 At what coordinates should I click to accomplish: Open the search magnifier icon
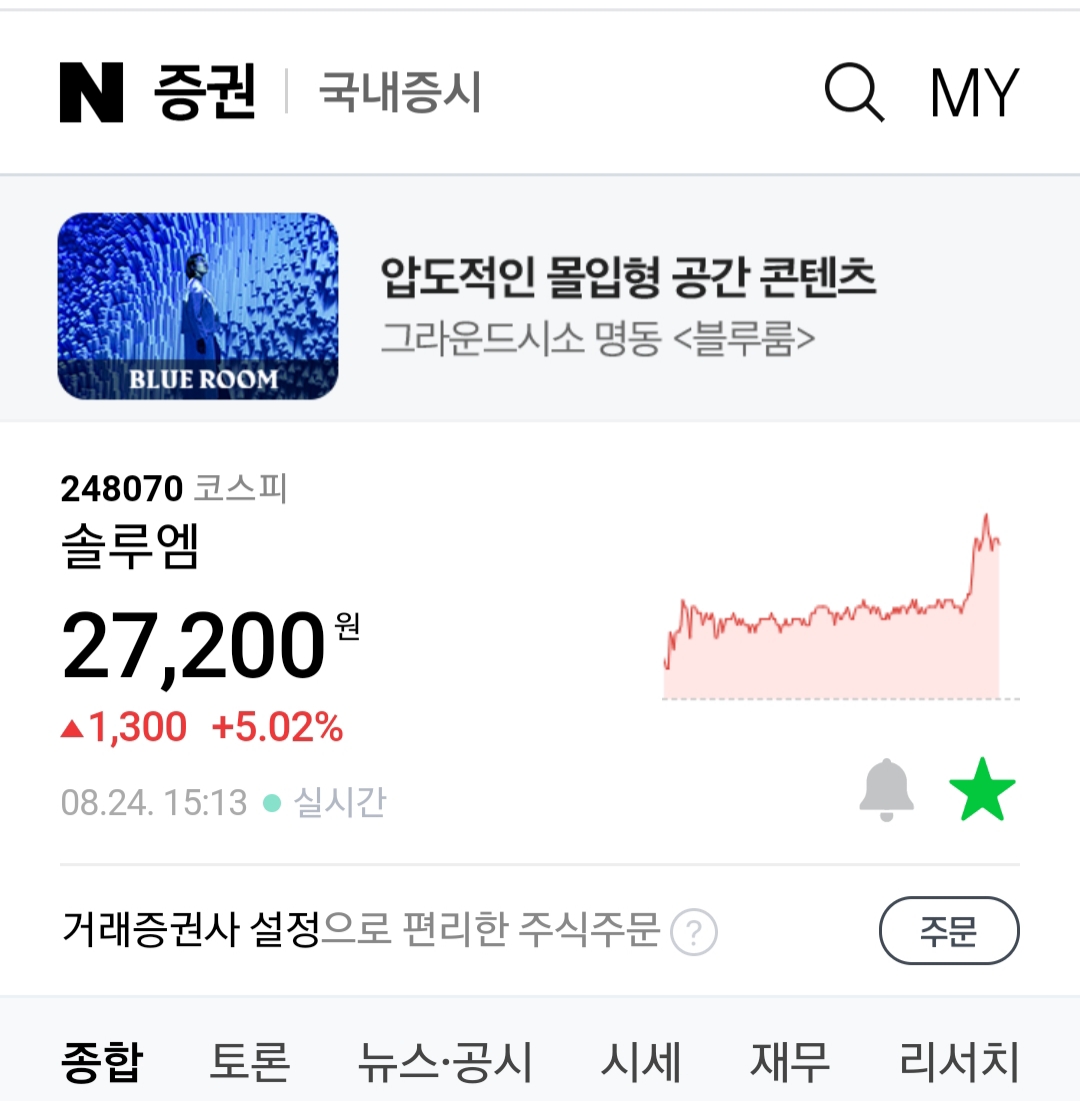pos(854,93)
